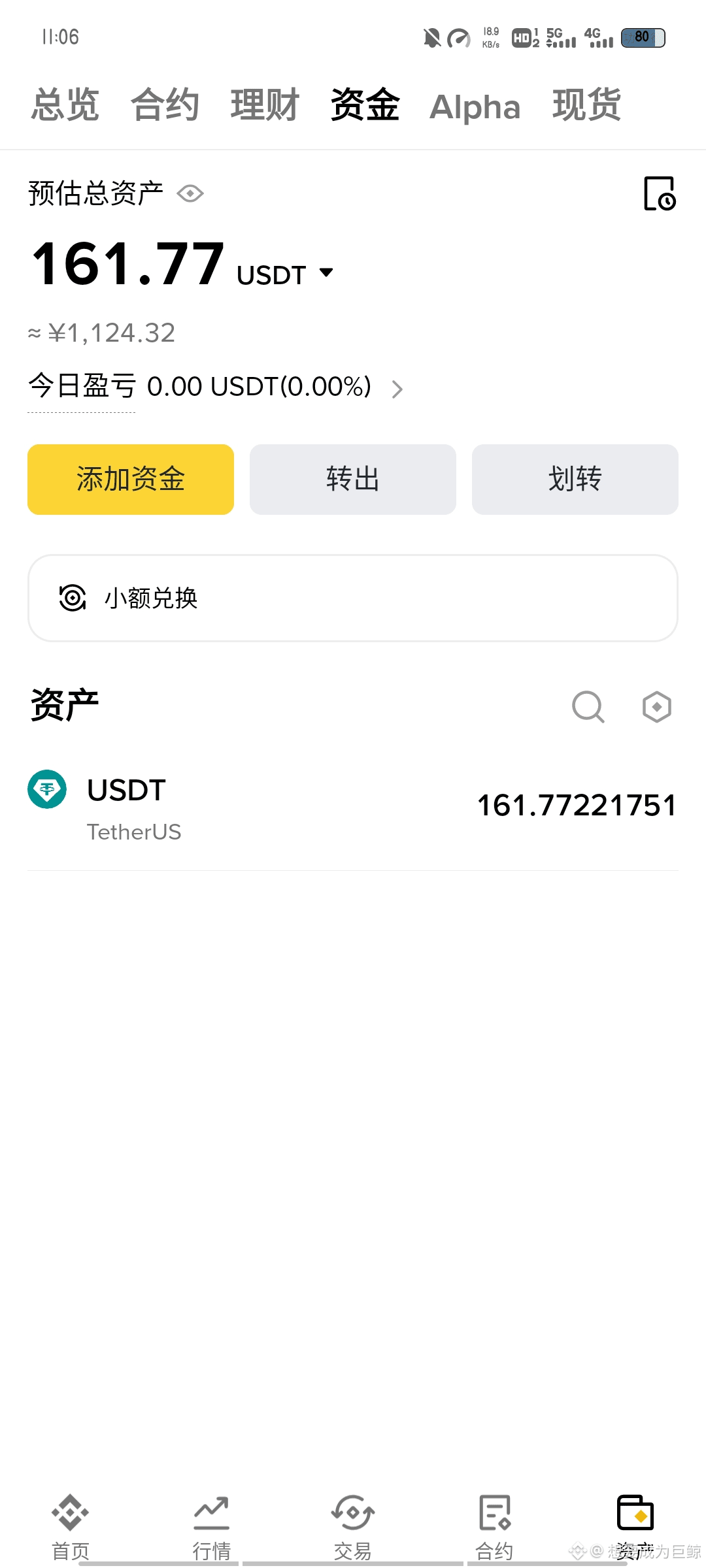706x1568 pixels.
Task: Open asset display settings hexagon icon
Action: coord(656,707)
